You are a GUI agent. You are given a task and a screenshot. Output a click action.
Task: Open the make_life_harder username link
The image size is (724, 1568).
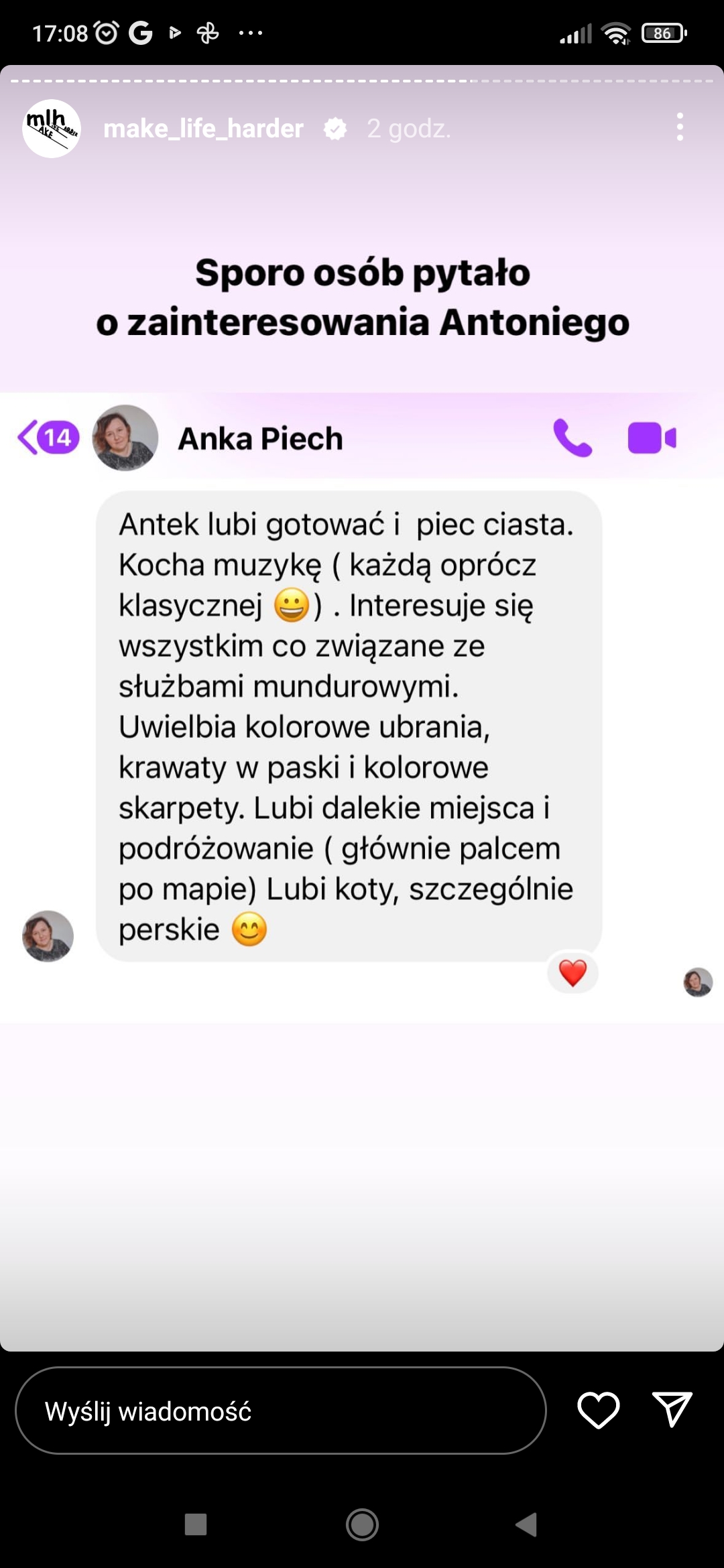203,128
